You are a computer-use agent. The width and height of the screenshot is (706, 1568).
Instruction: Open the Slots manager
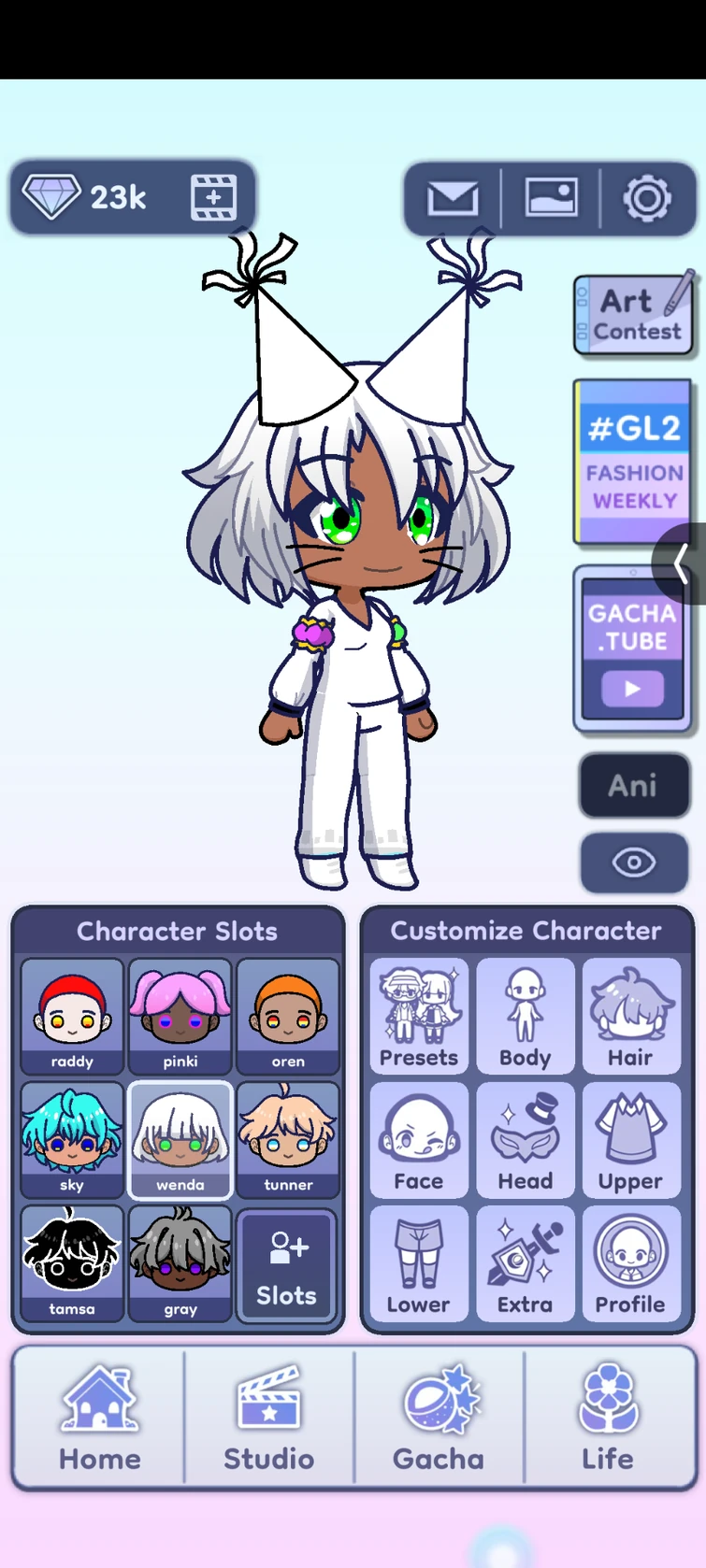pos(287,1266)
